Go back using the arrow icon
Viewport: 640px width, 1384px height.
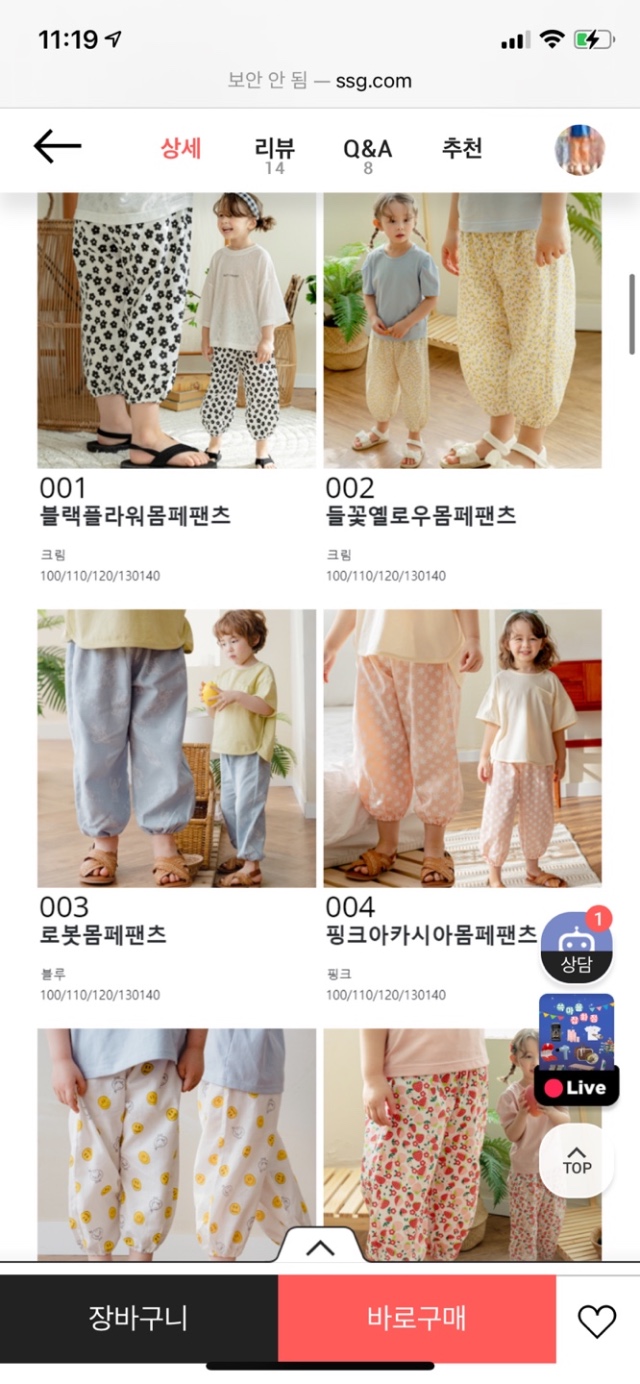pos(57,147)
